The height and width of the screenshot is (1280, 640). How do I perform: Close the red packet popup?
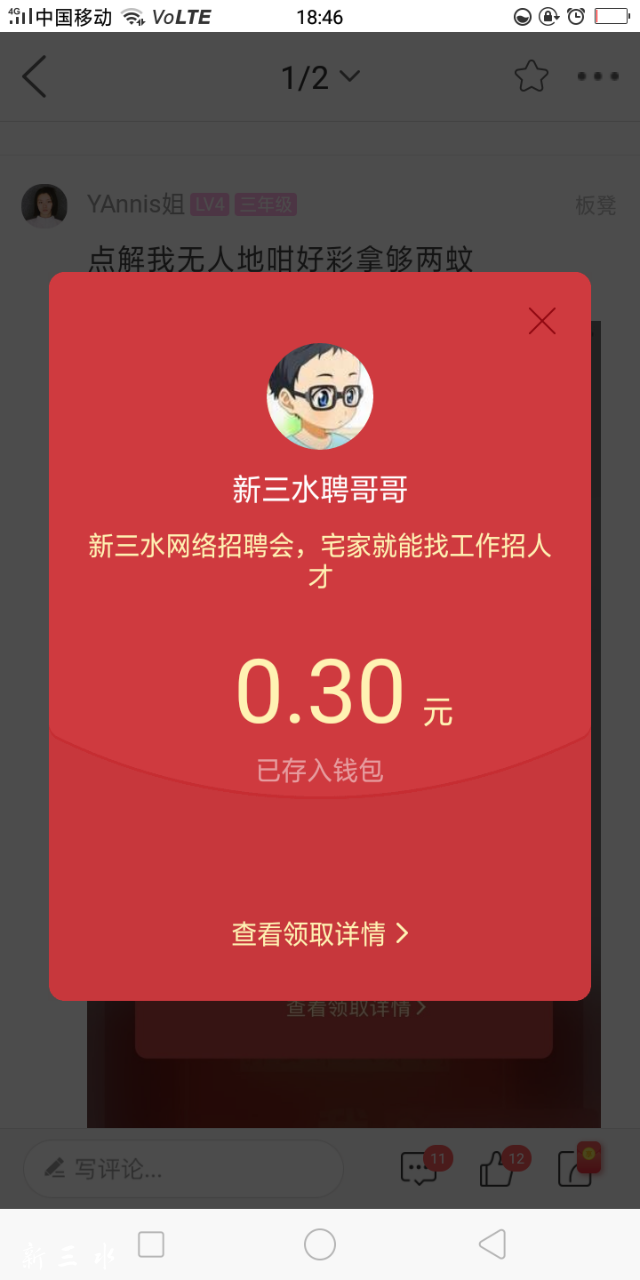click(x=542, y=321)
